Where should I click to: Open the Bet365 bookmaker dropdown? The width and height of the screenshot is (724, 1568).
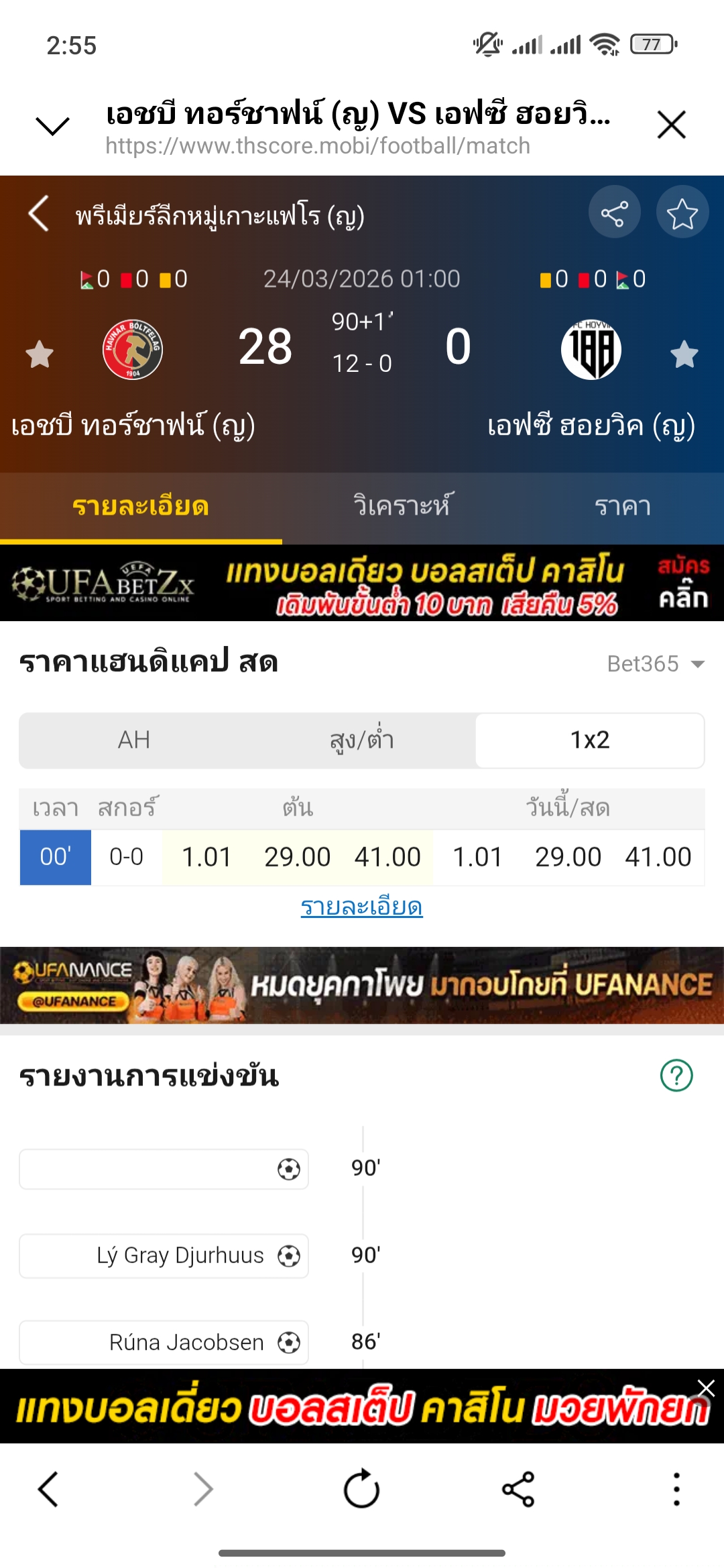(x=655, y=663)
